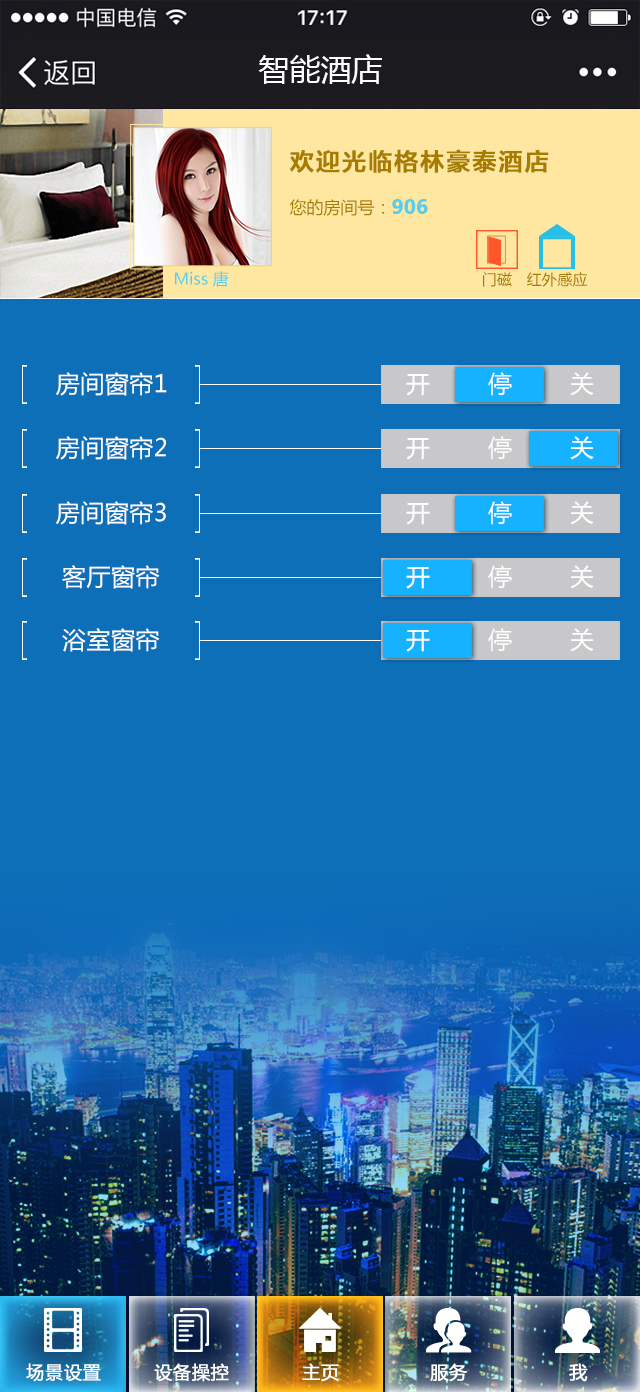Select 开 for 房间窗帘3
Image resolution: width=640 pixels, height=1392 pixels.
click(418, 514)
